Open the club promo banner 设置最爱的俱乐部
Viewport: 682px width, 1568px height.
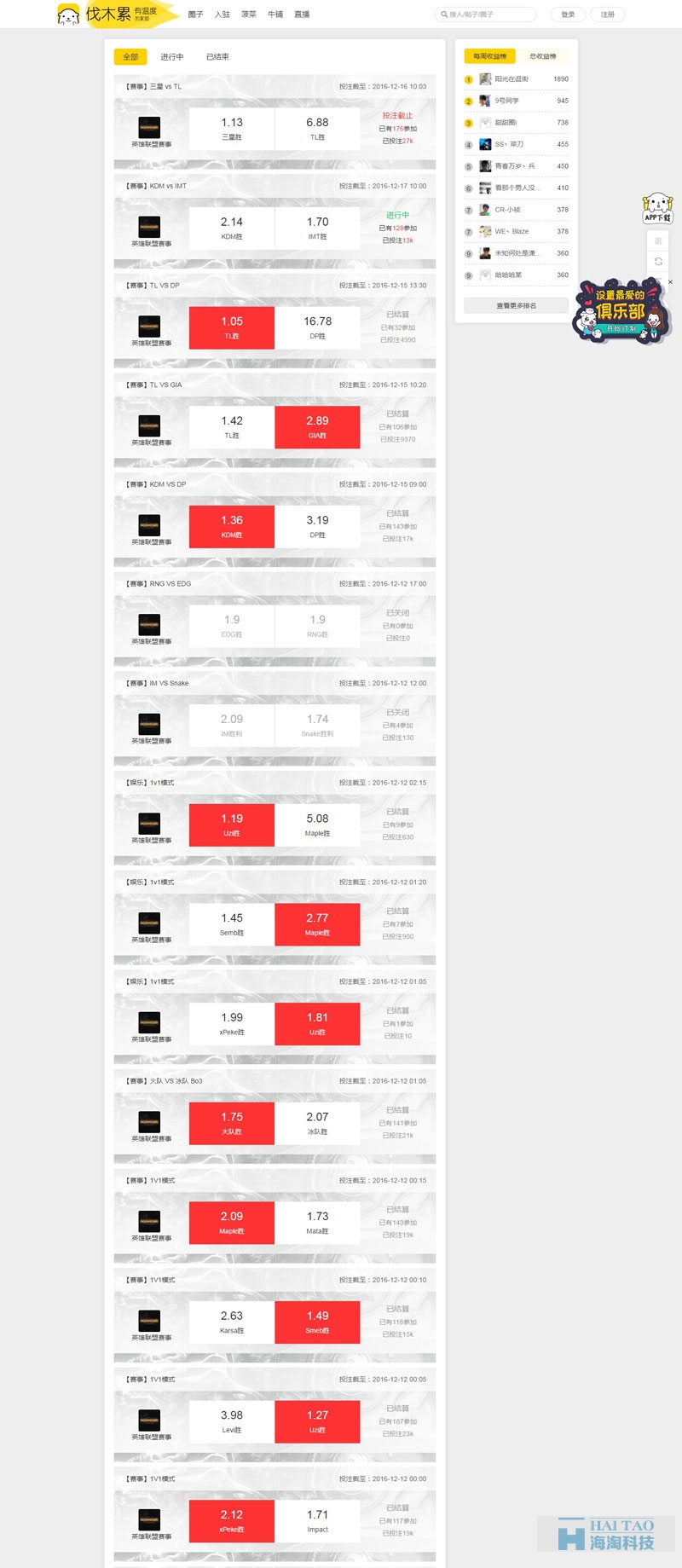621,312
